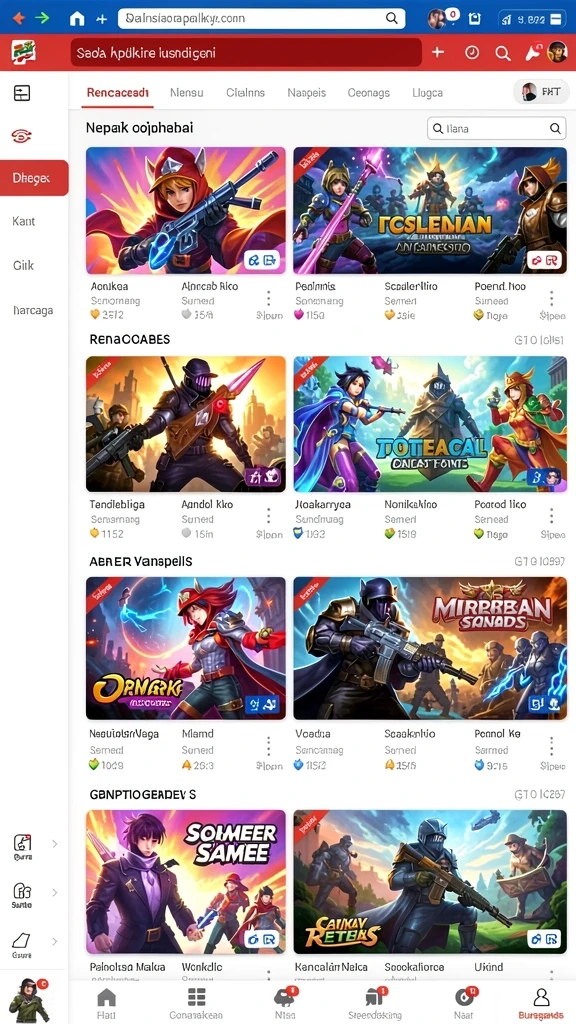This screenshot has width=576, height=1024.
Task: Open the Buregards tab in the bottom bar
Action: pyautogui.click(x=541, y=1003)
